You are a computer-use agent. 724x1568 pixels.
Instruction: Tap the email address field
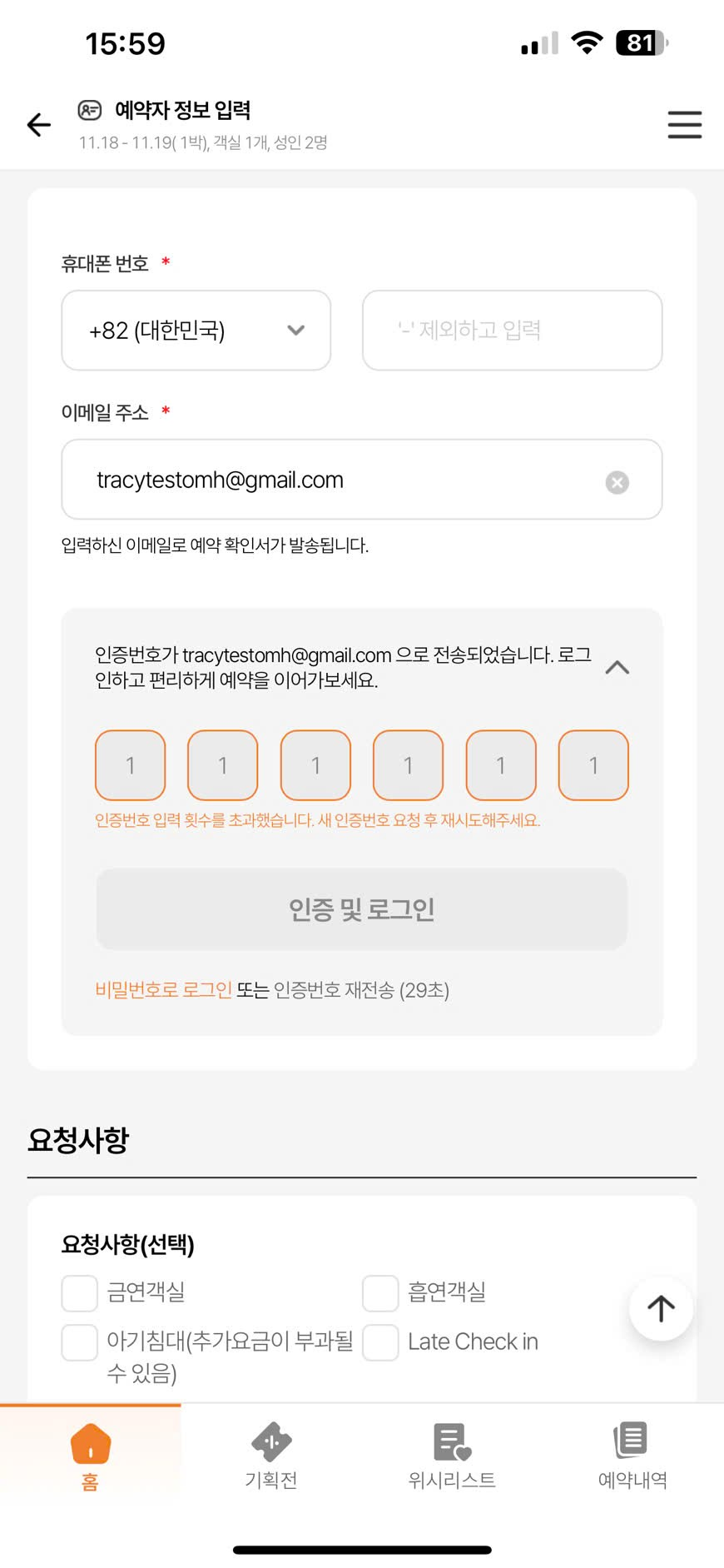point(333,480)
